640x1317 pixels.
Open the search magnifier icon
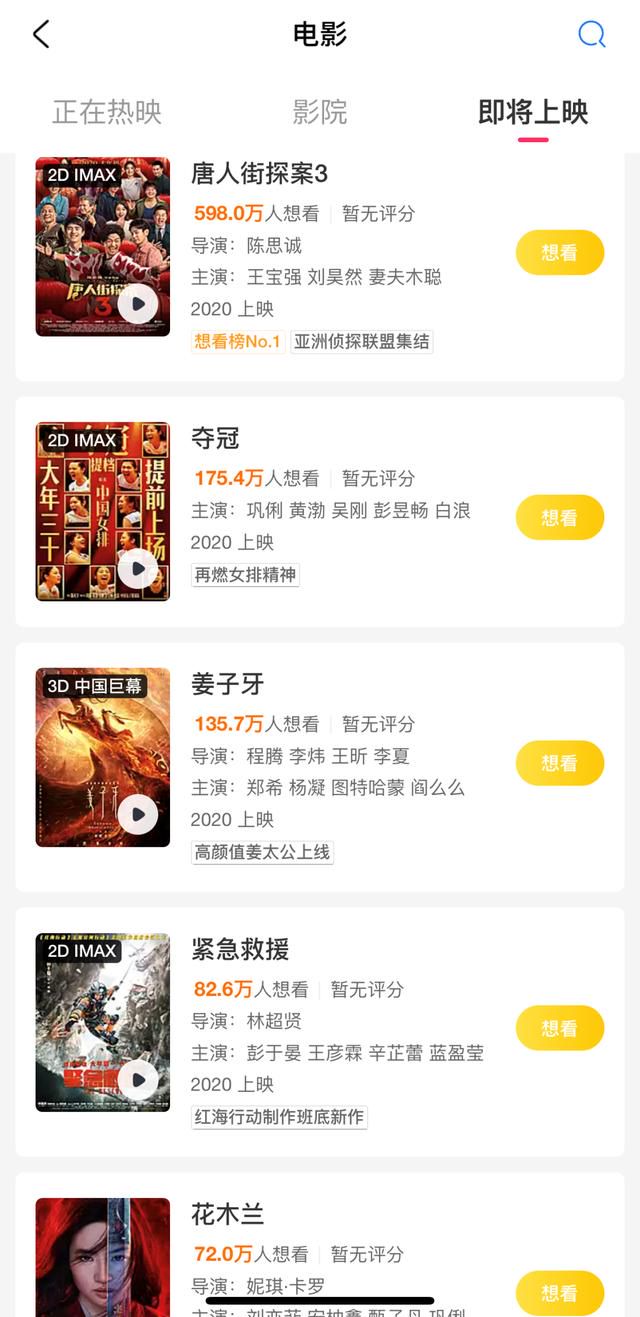(x=592, y=34)
